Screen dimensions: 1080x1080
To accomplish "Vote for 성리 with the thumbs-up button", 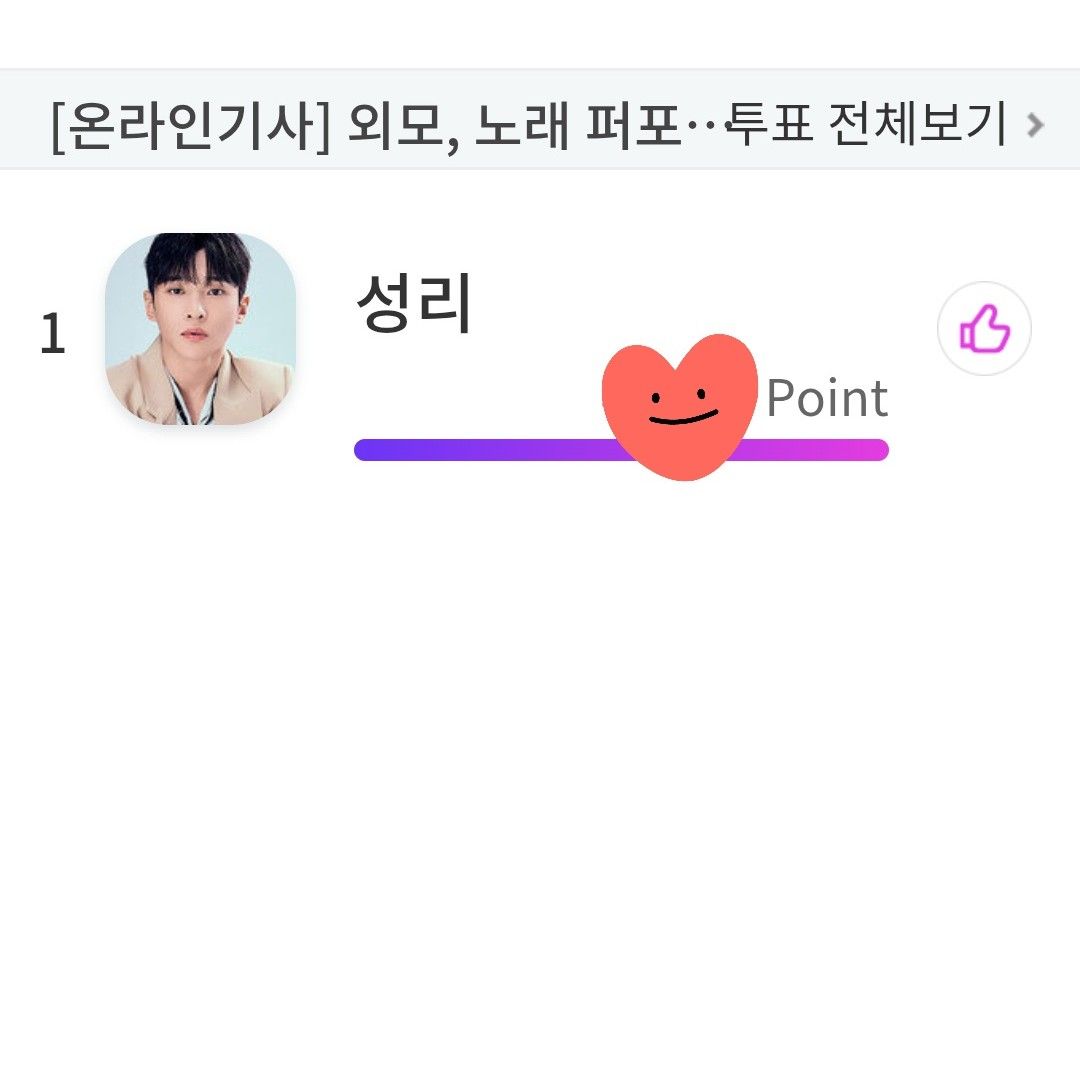I will pyautogui.click(x=984, y=329).
